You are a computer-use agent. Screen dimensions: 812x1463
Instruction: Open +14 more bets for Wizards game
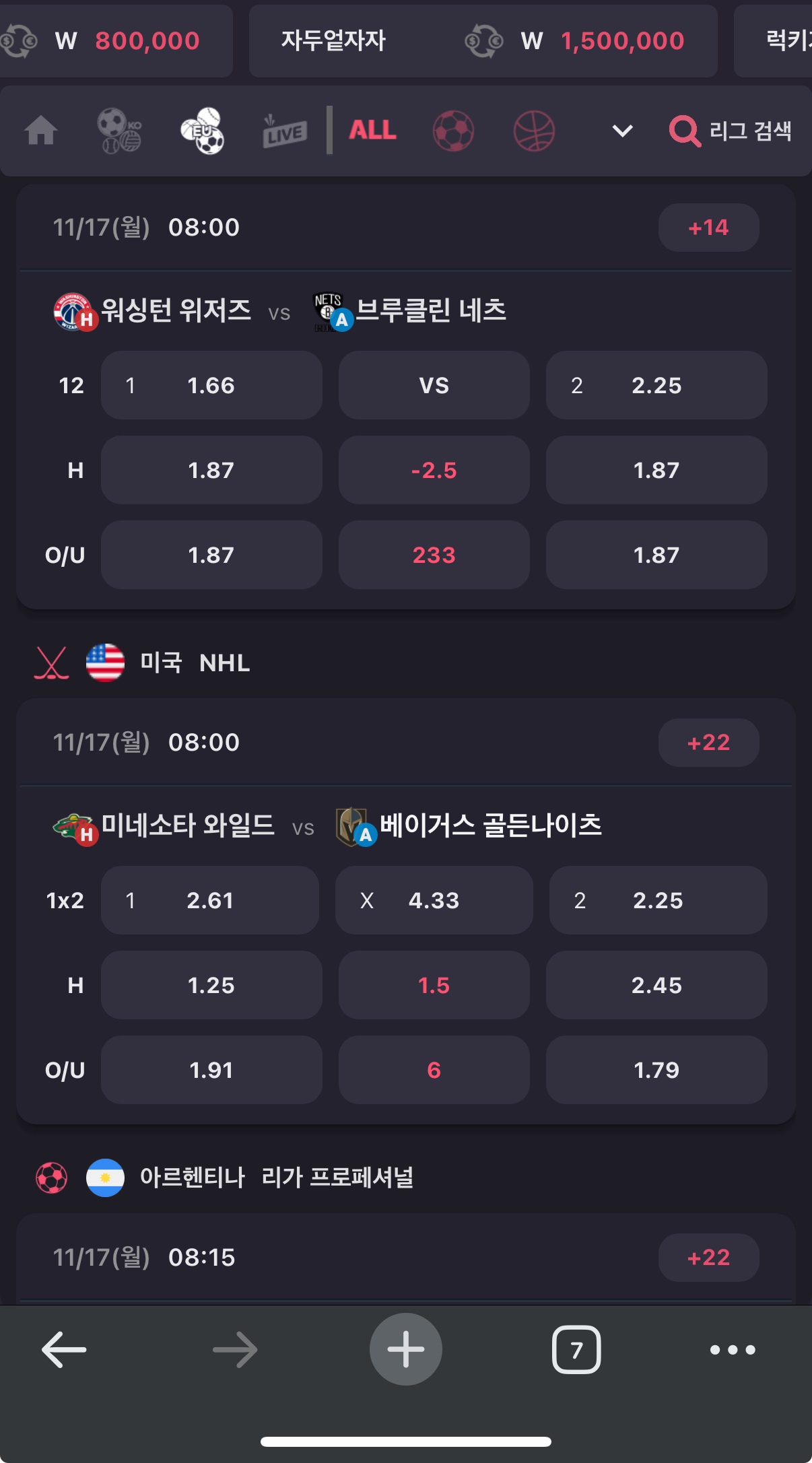click(708, 228)
